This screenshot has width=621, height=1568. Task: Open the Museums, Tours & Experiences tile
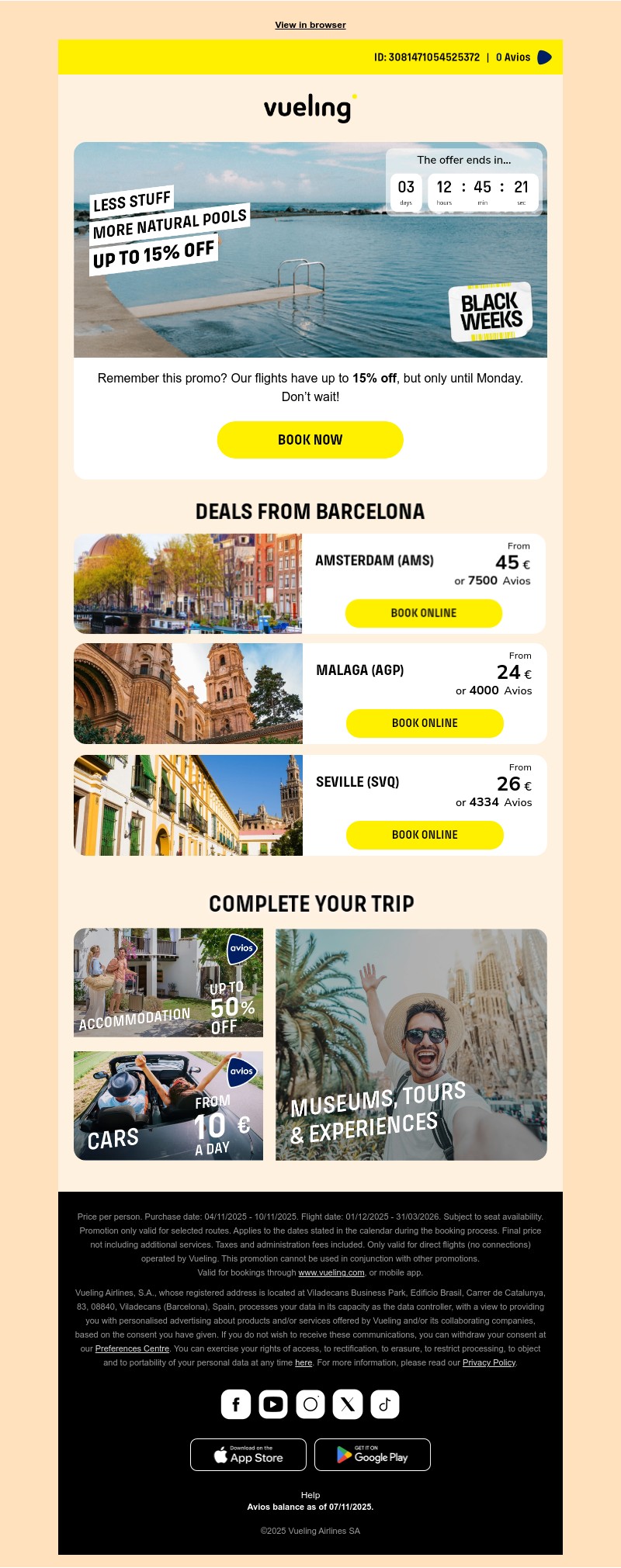[x=411, y=1044]
